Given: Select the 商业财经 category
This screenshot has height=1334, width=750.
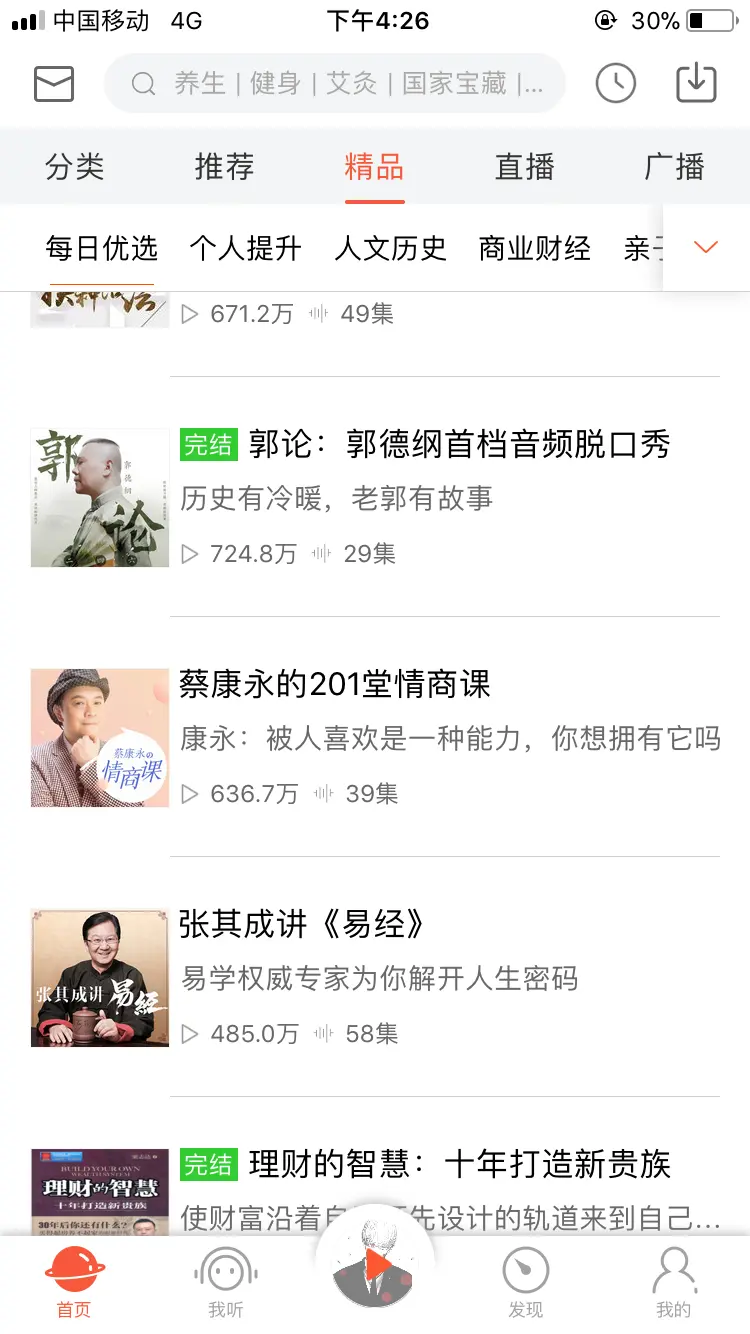Looking at the screenshot, I should coord(534,249).
